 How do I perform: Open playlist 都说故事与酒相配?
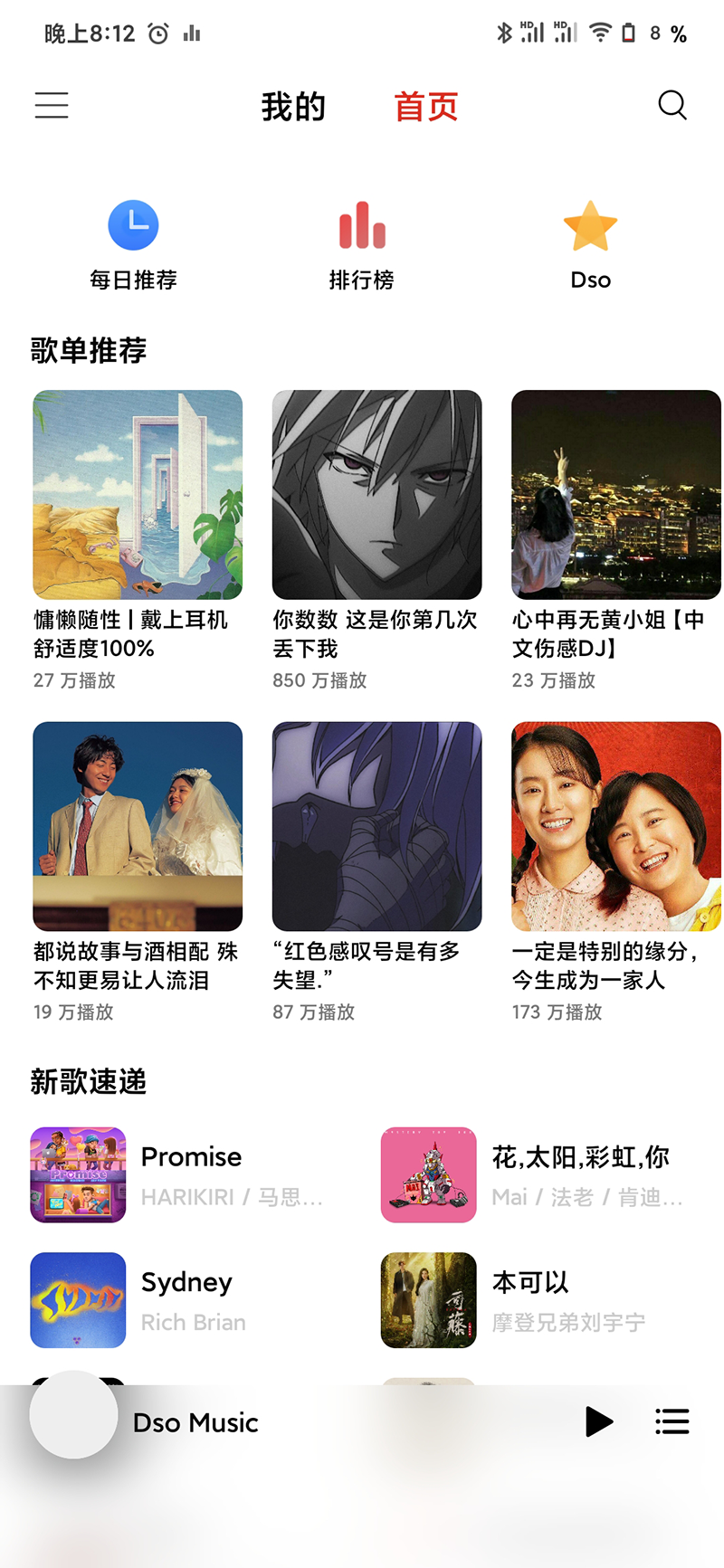point(138,826)
